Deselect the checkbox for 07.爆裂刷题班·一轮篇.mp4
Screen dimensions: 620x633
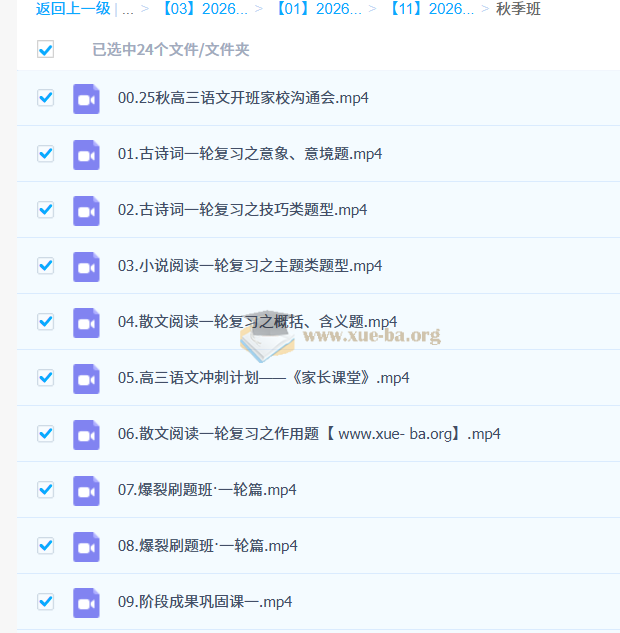45,490
